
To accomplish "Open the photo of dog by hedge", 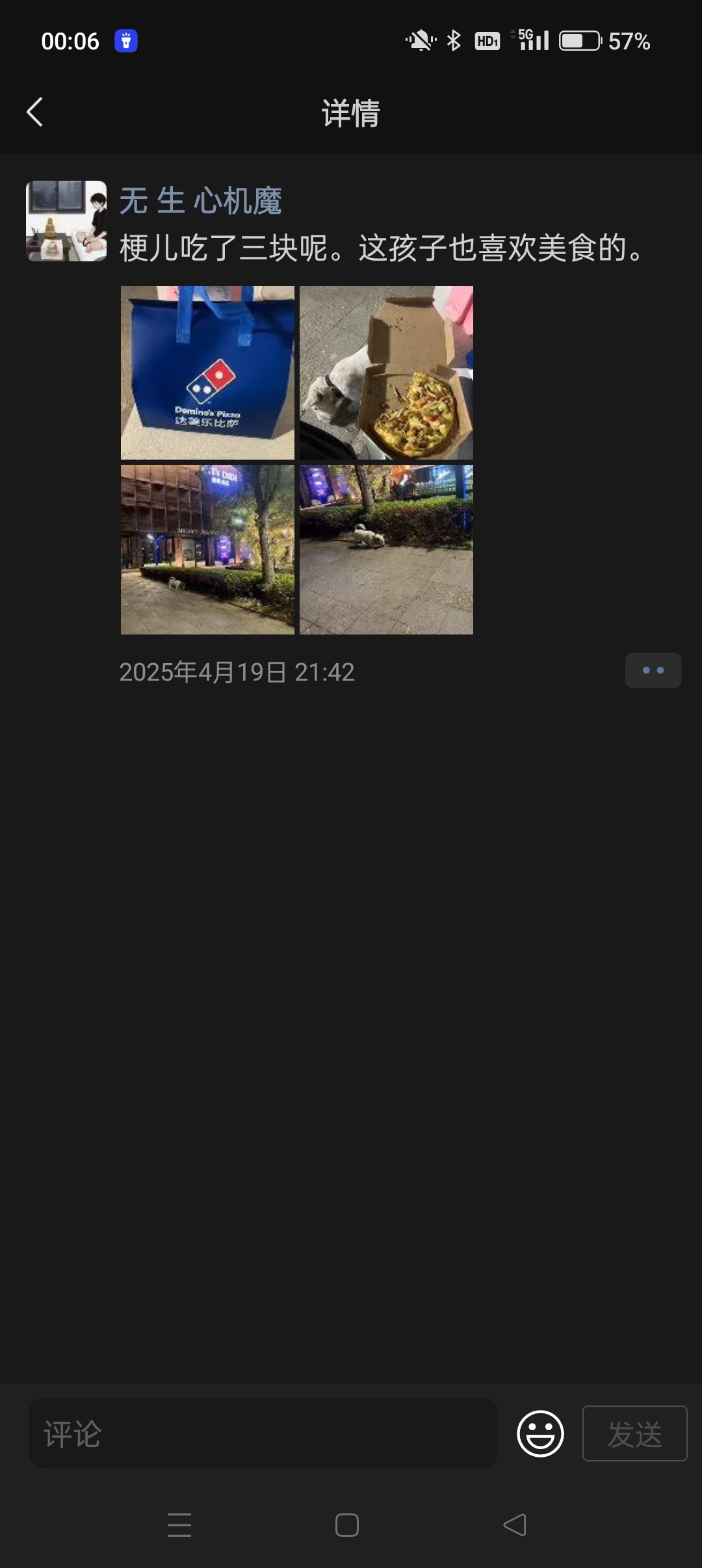I will [x=386, y=549].
